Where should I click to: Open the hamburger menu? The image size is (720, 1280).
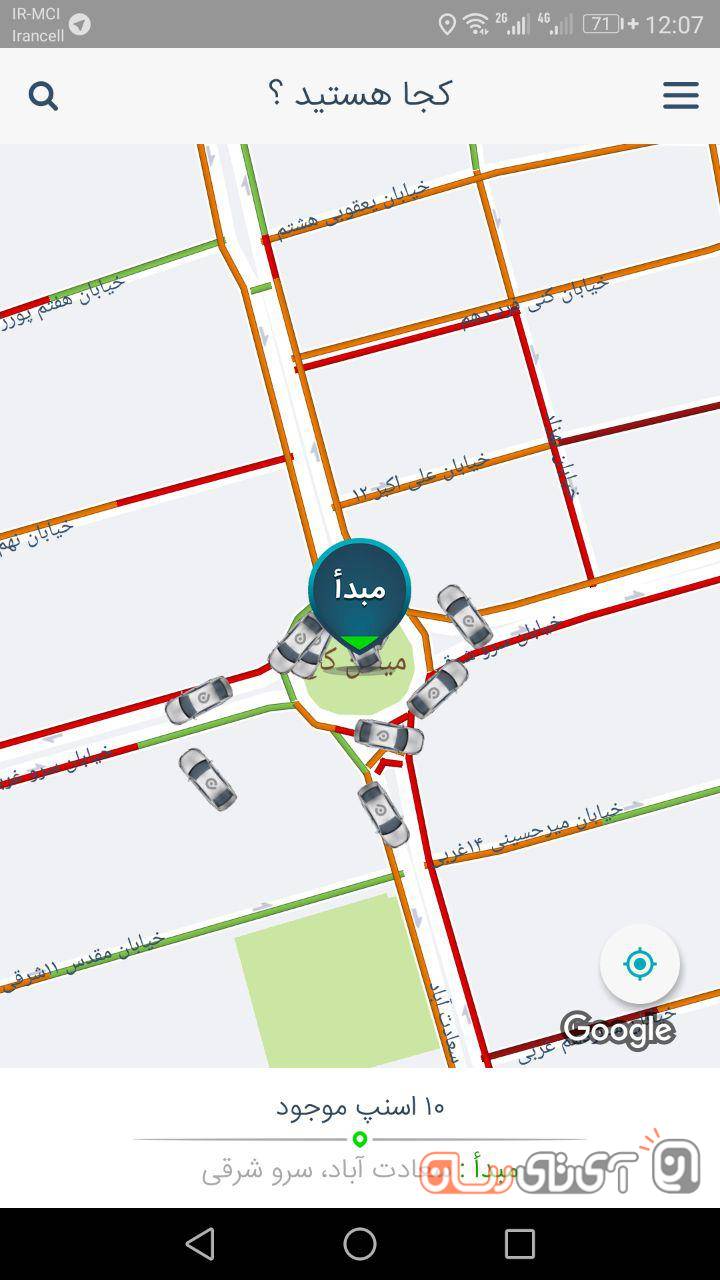pos(680,96)
